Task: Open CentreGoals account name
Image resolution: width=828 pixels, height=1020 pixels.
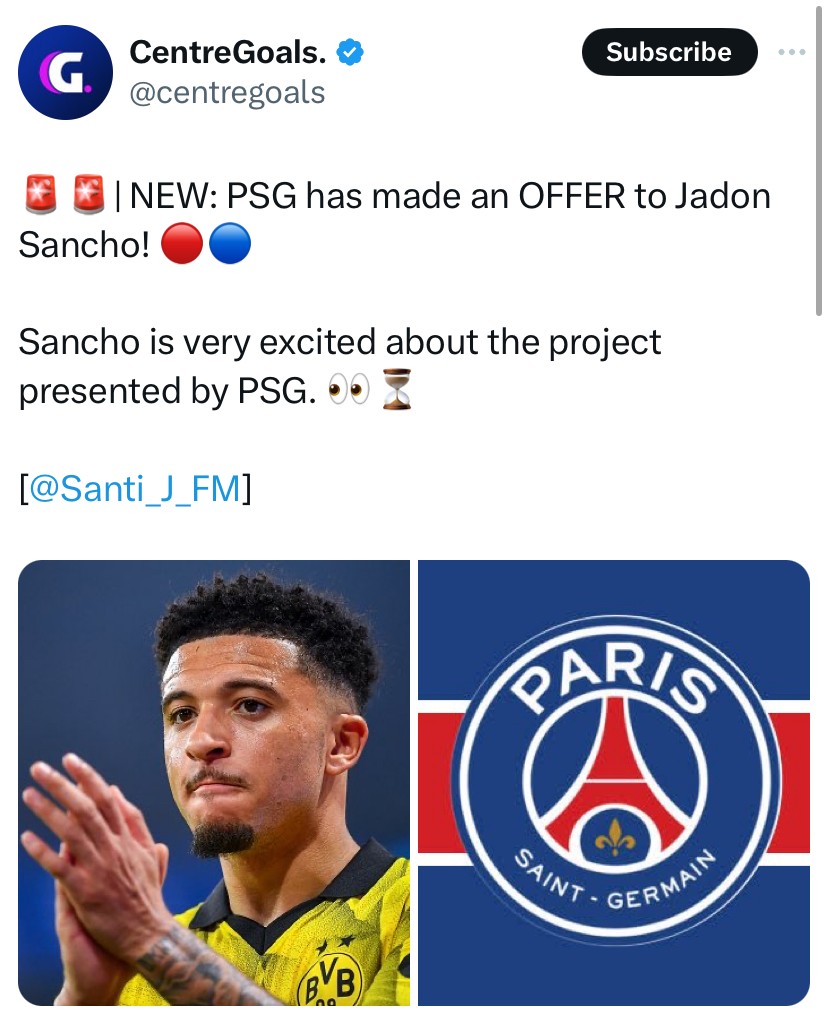Action: pyautogui.click(x=228, y=52)
